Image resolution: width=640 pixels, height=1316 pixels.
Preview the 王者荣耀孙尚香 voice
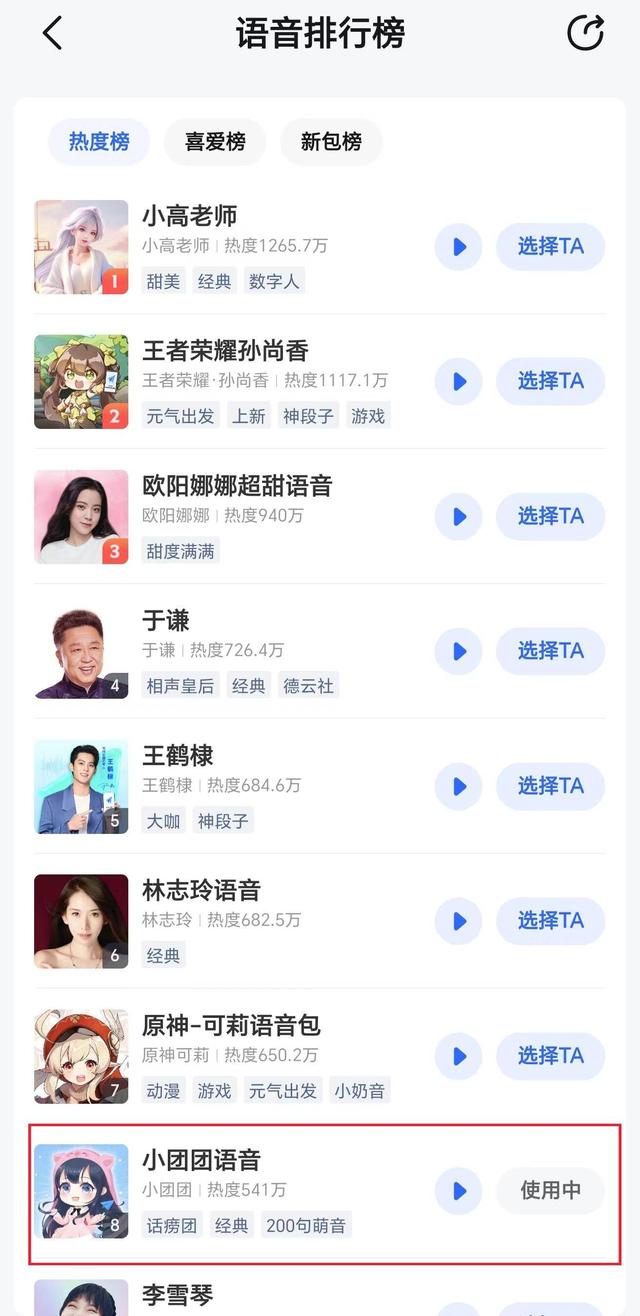click(459, 381)
